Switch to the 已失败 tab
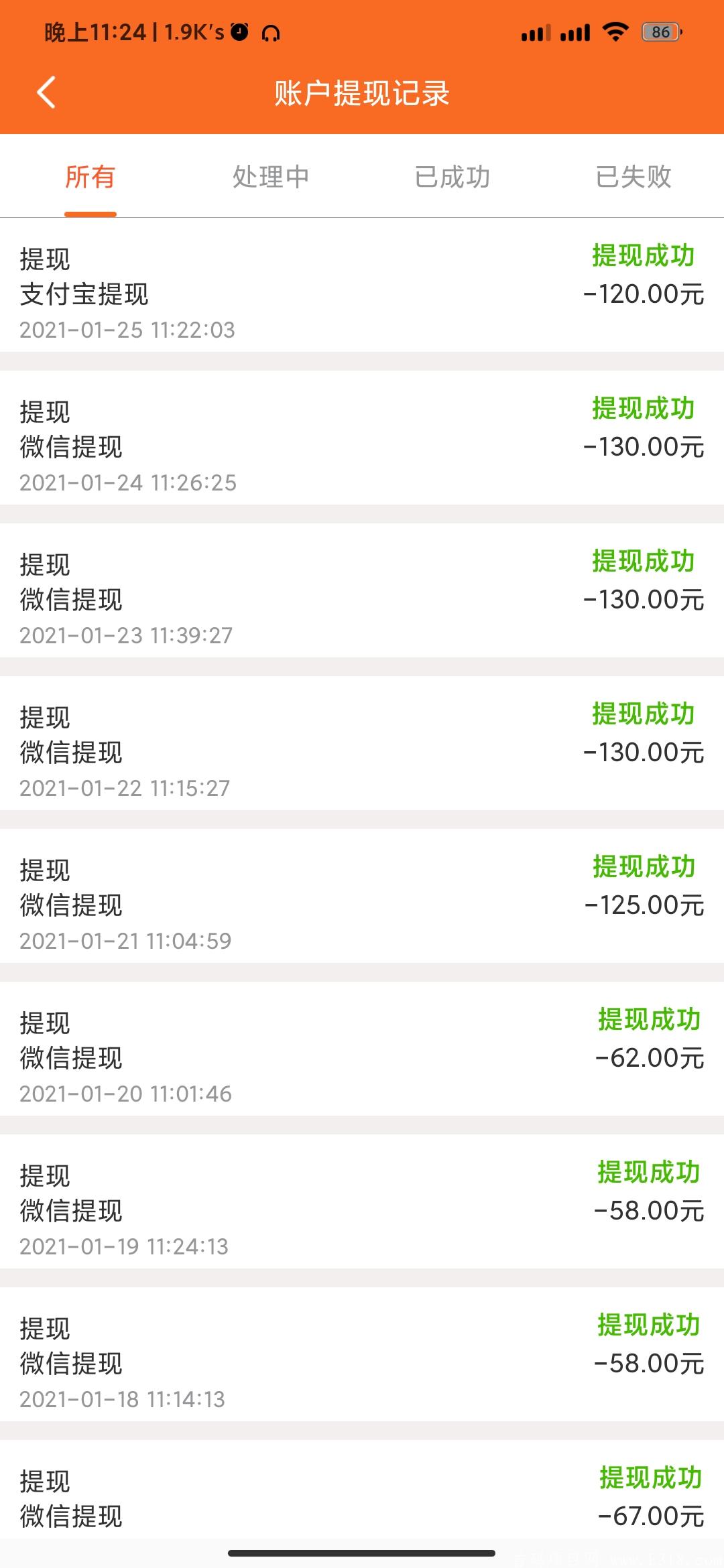 633,177
